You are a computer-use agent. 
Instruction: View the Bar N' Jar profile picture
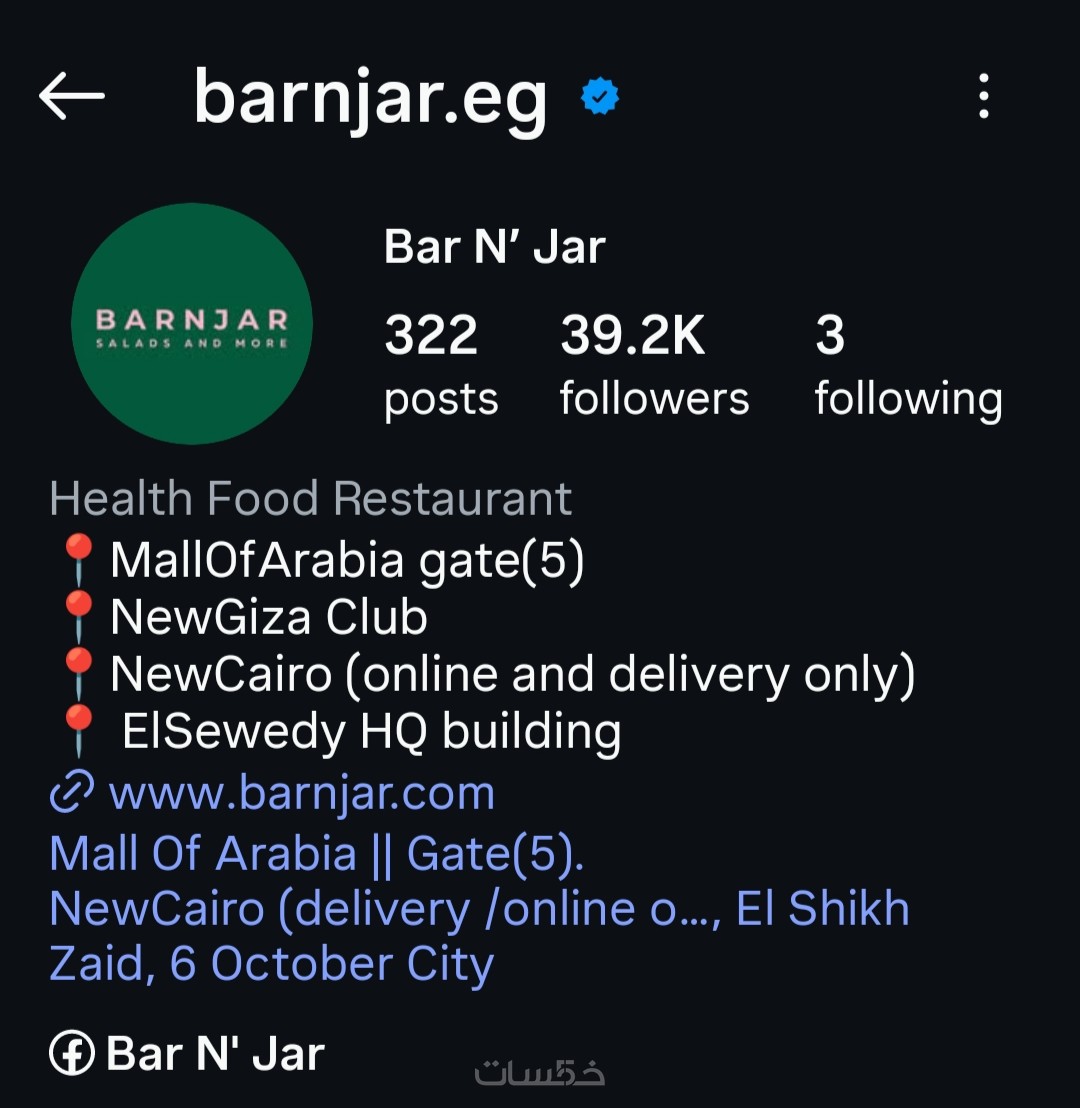[x=192, y=323]
